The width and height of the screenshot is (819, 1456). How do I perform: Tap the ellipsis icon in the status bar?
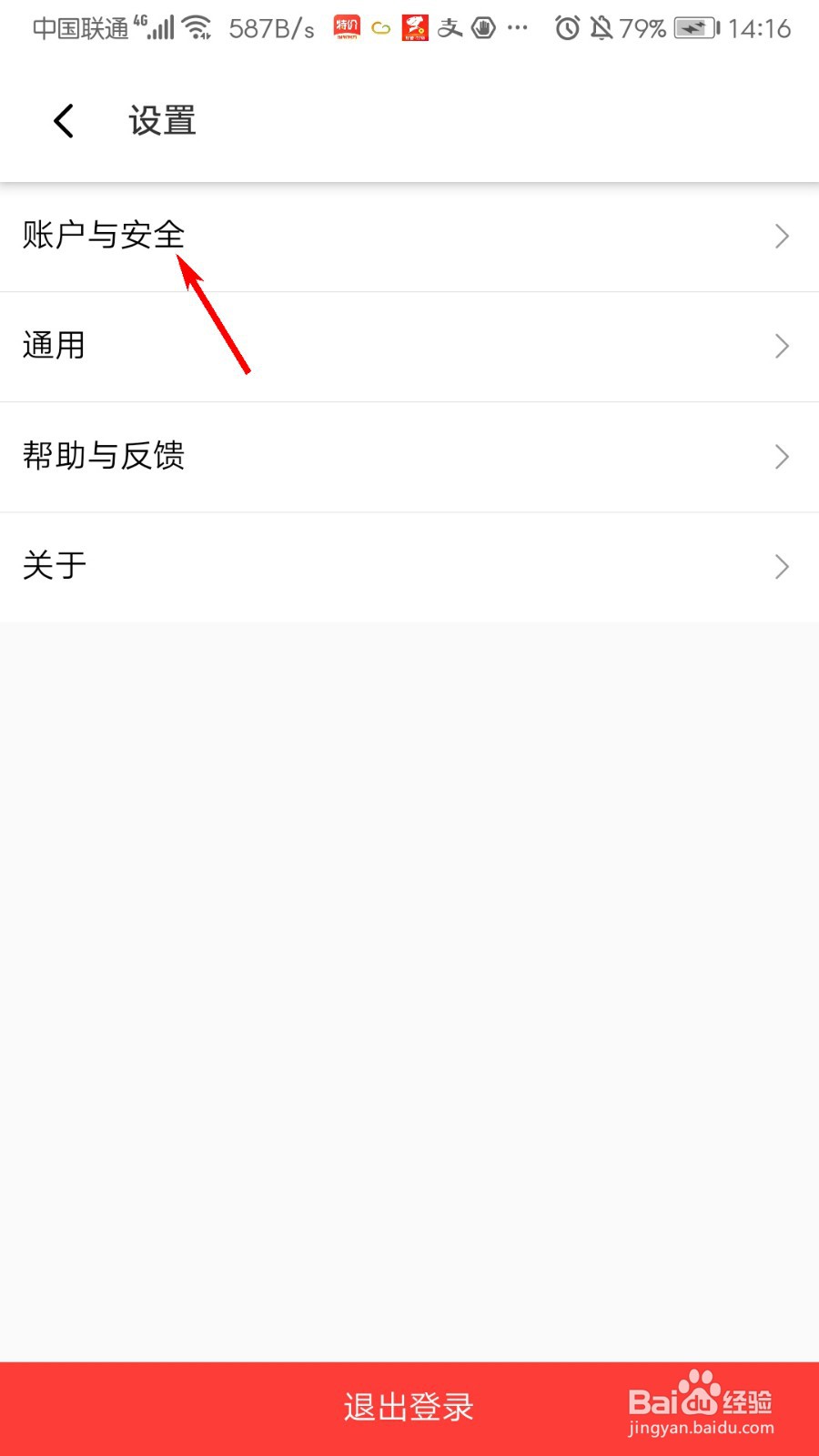click(517, 28)
